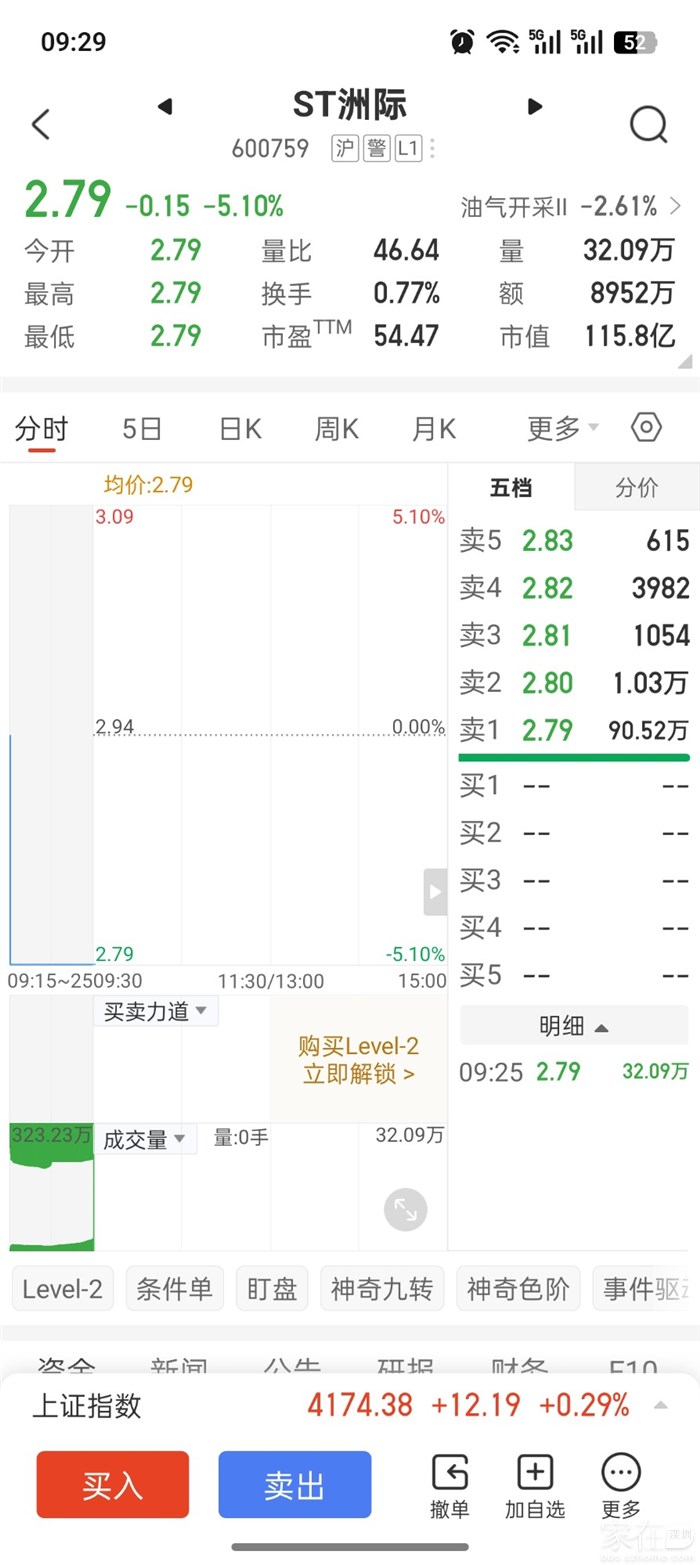Select the 月K chart tab
Screen dimensions: 700x1565
tap(434, 429)
